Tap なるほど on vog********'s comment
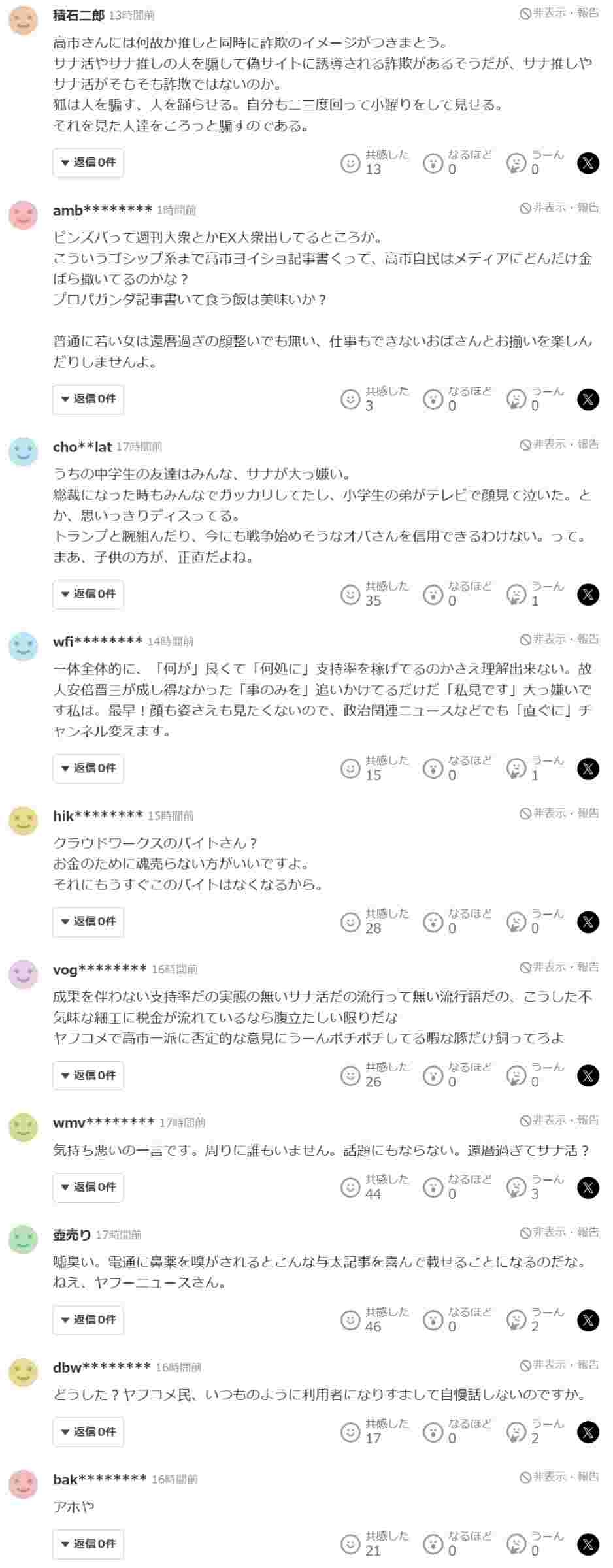The image size is (613, 1568). 433,1075
